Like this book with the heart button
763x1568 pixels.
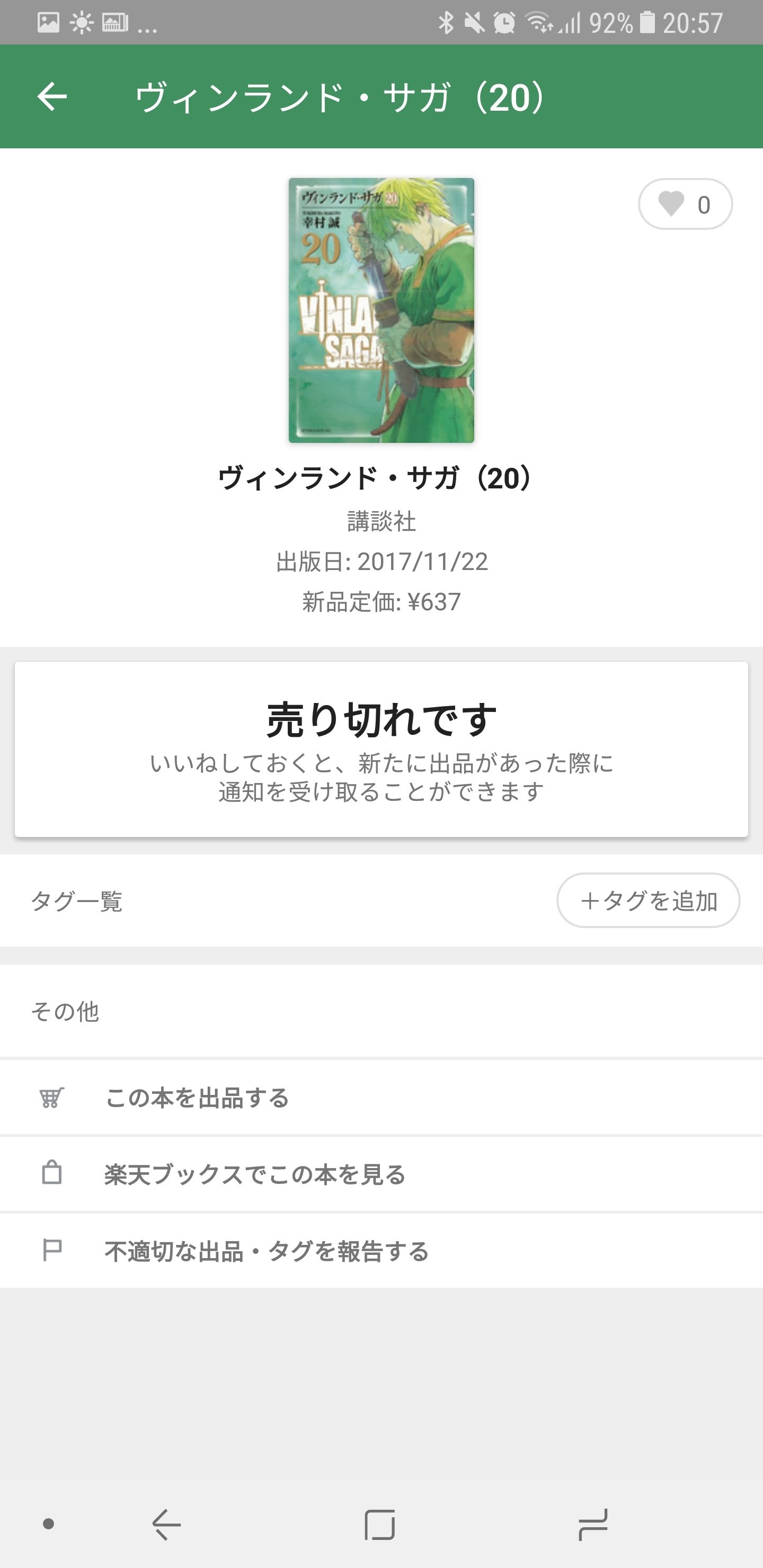[685, 204]
